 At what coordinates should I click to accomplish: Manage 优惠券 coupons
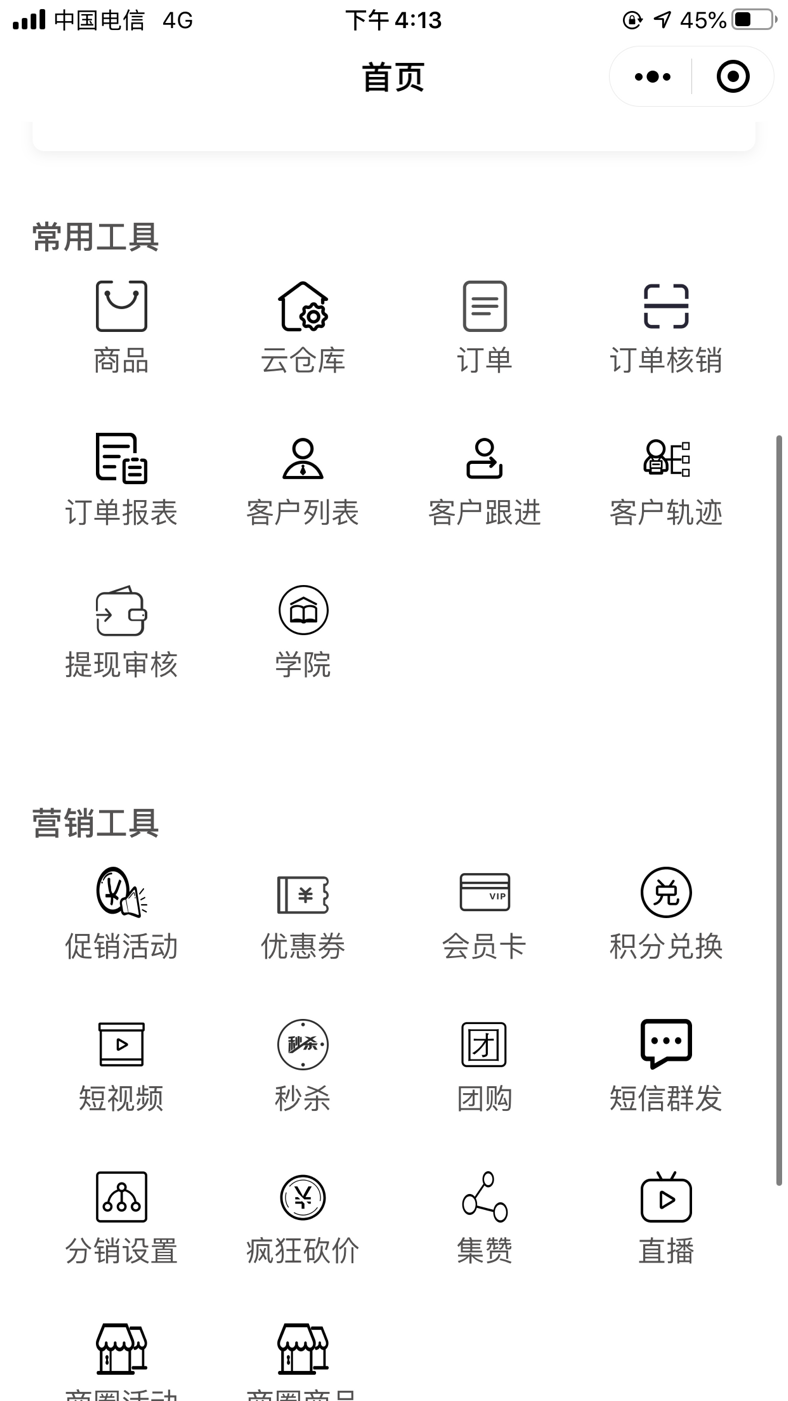click(x=303, y=914)
